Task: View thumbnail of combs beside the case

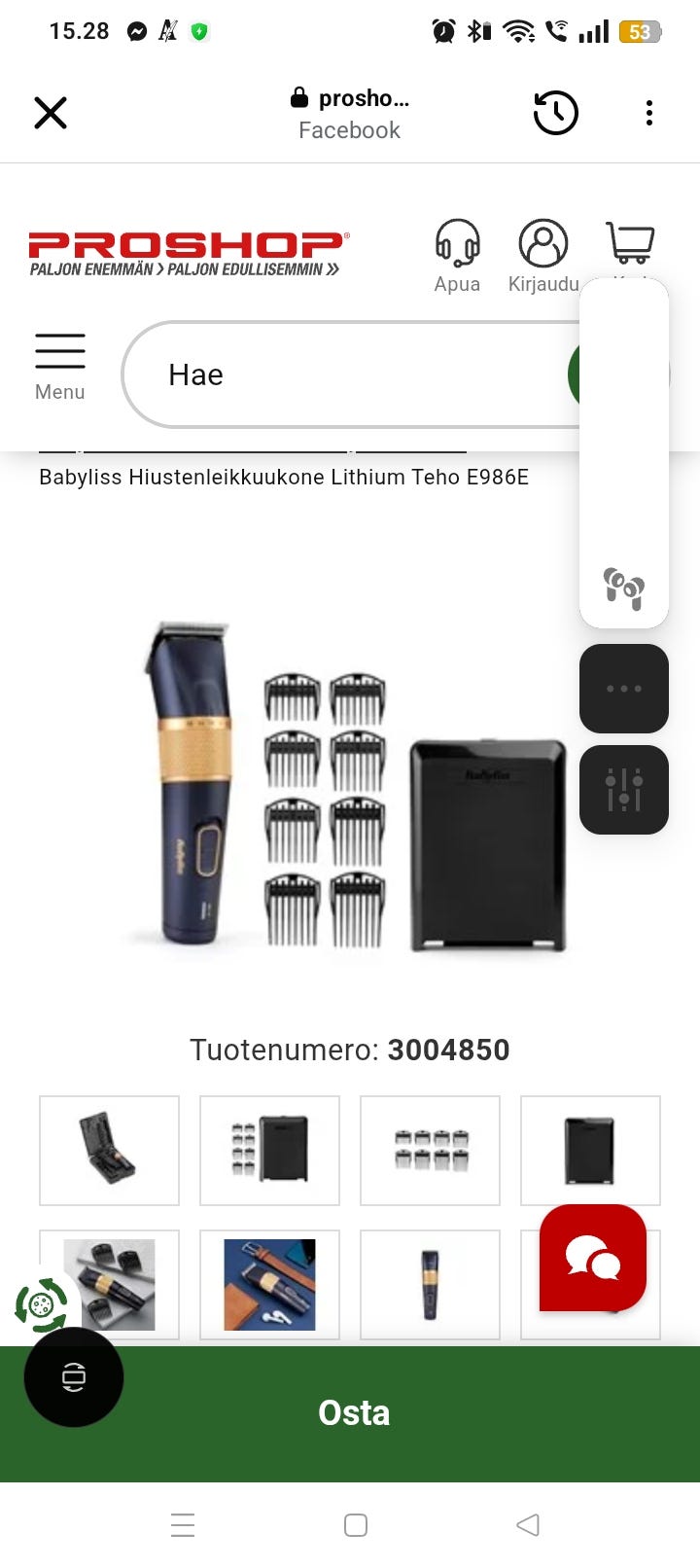Action: [x=269, y=1150]
